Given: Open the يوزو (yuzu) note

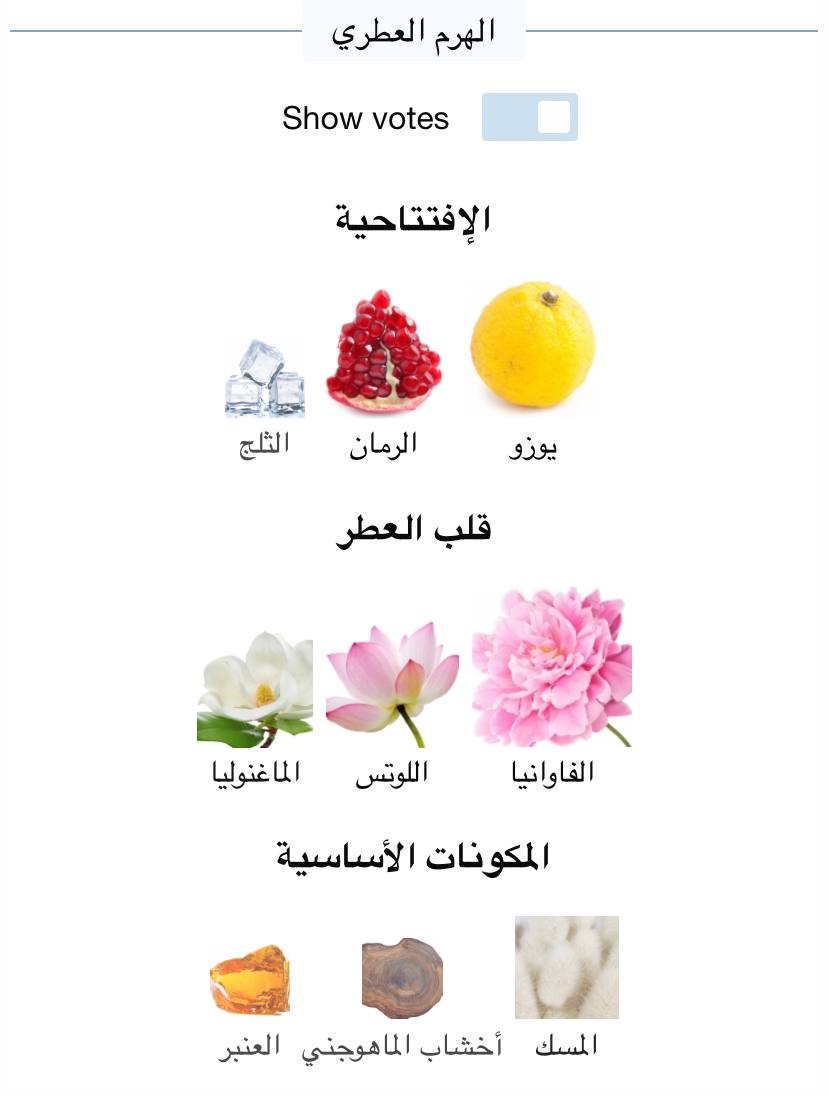Looking at the screenshot, I should (x=532, y=348).
